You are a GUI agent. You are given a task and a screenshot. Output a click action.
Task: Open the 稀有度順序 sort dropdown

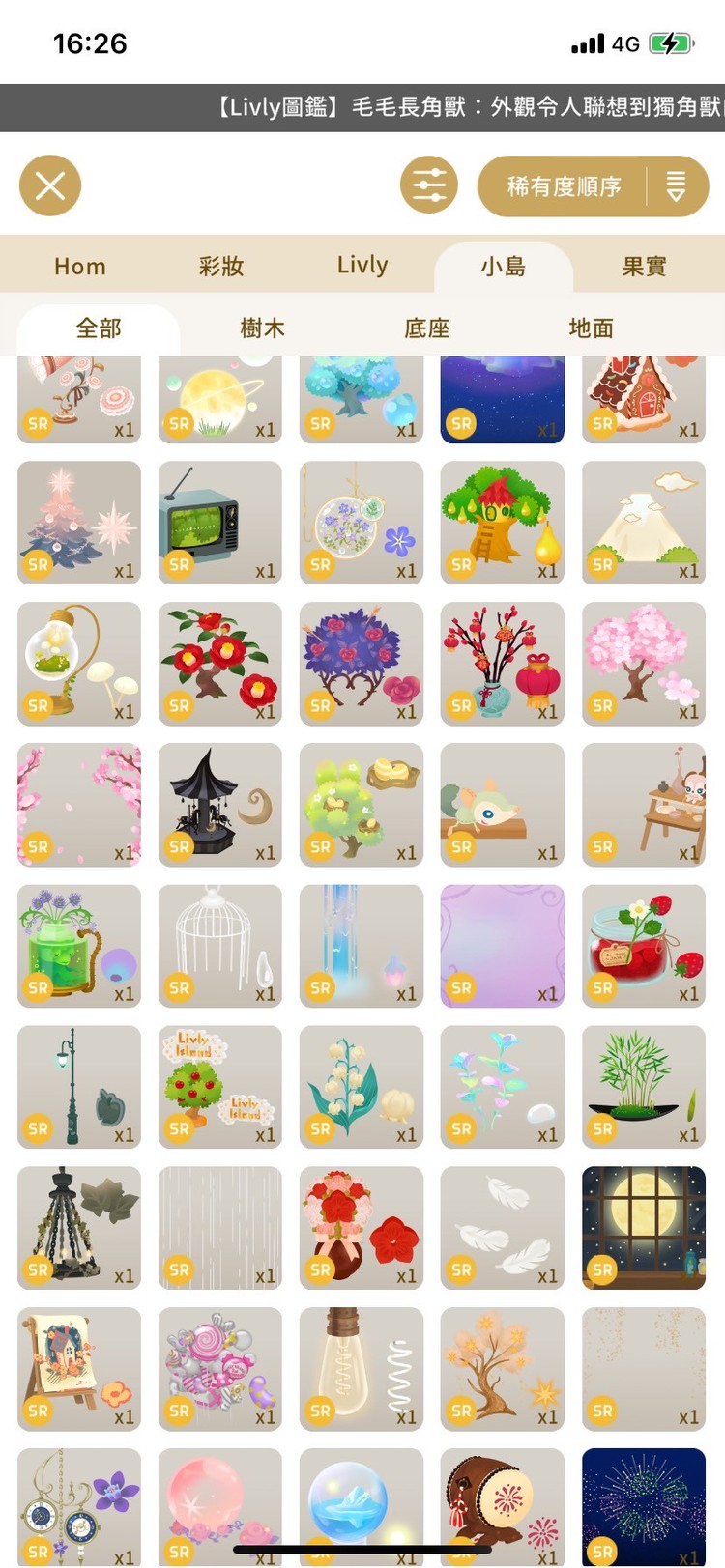[x=593, y=186]
